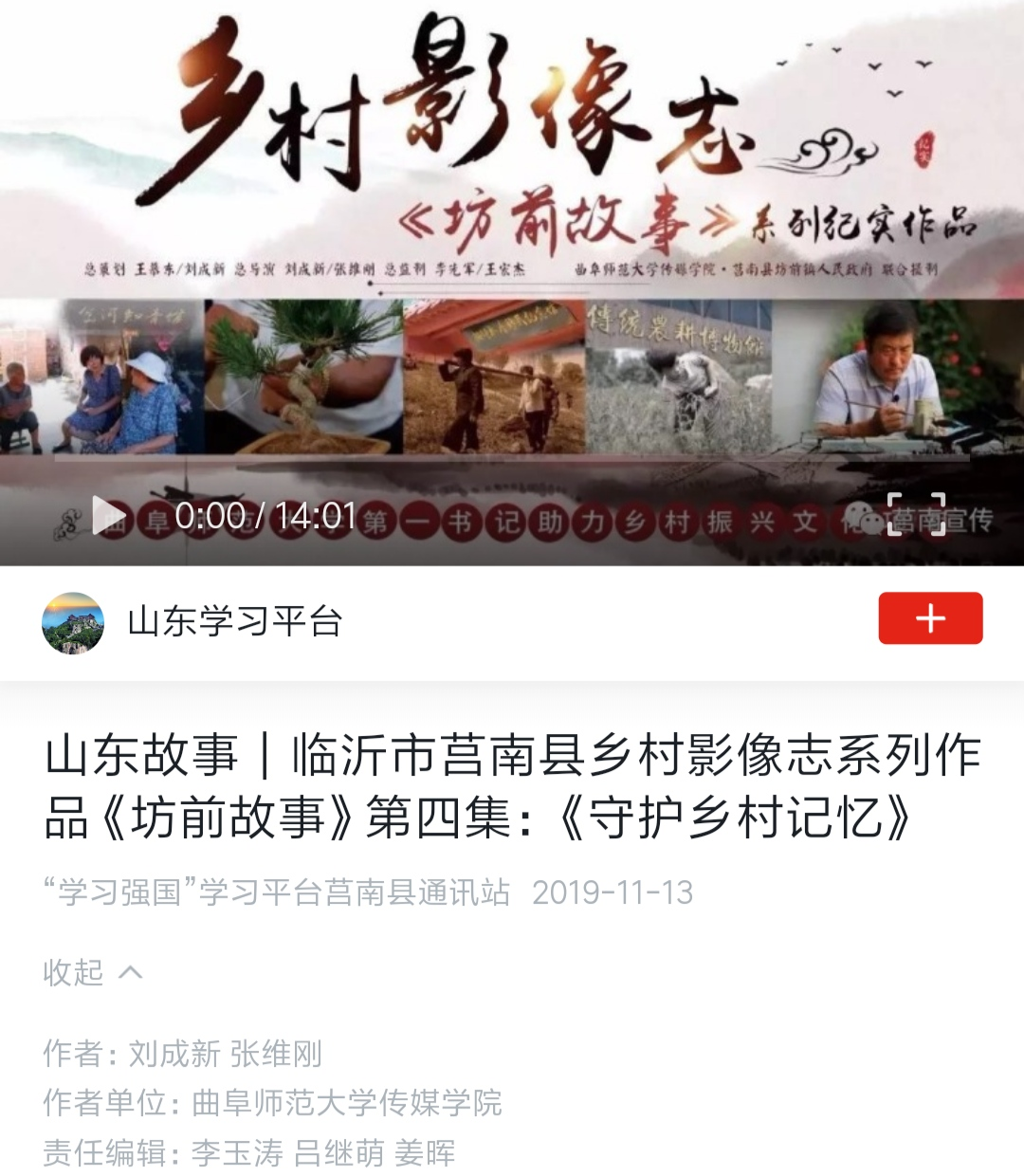Follow 山东学习平台 with the red plus button
This screenshot has height=1176, width=1024.
coord(930,618)
